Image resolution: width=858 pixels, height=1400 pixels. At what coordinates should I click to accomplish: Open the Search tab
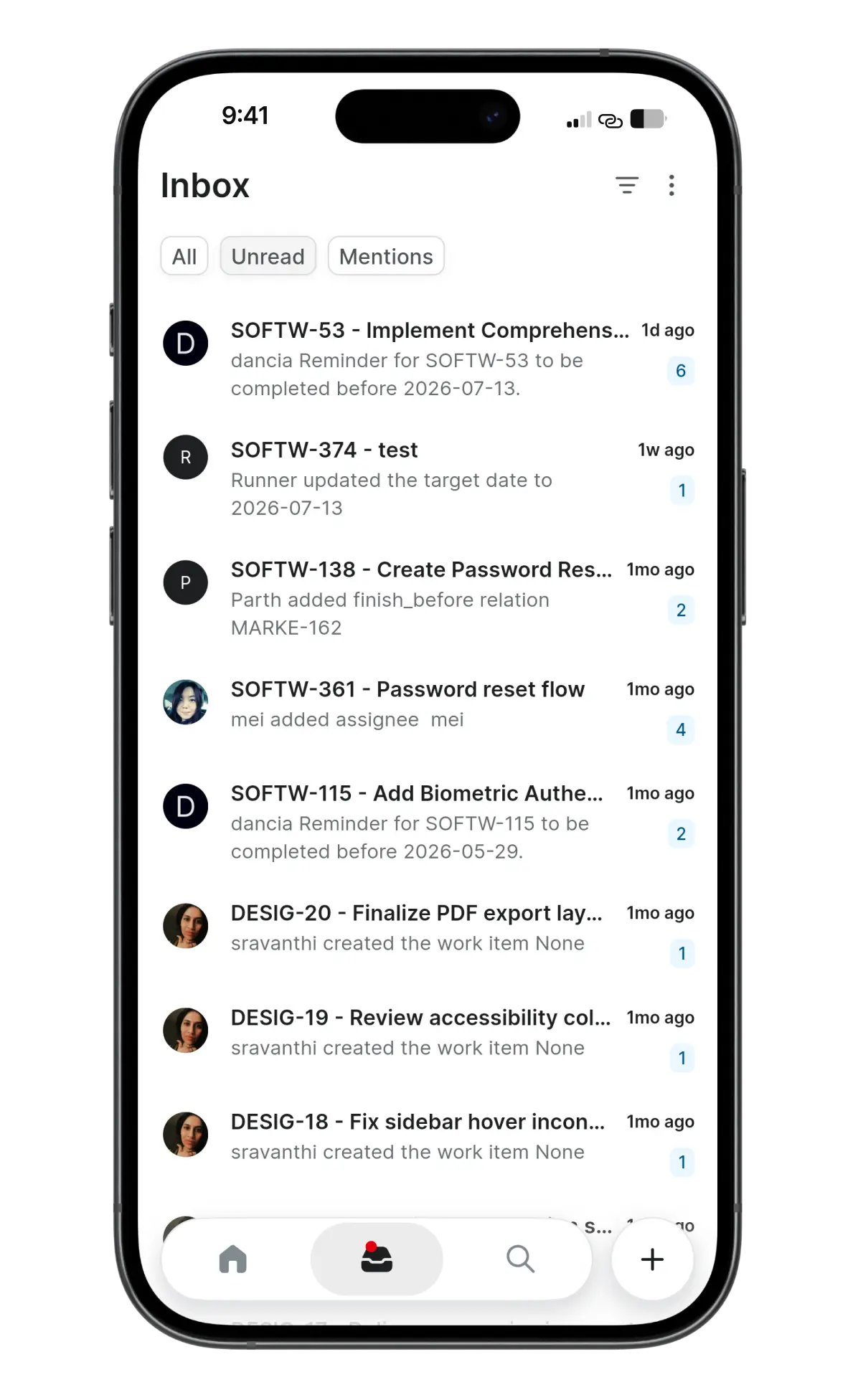click(520, 1259)
